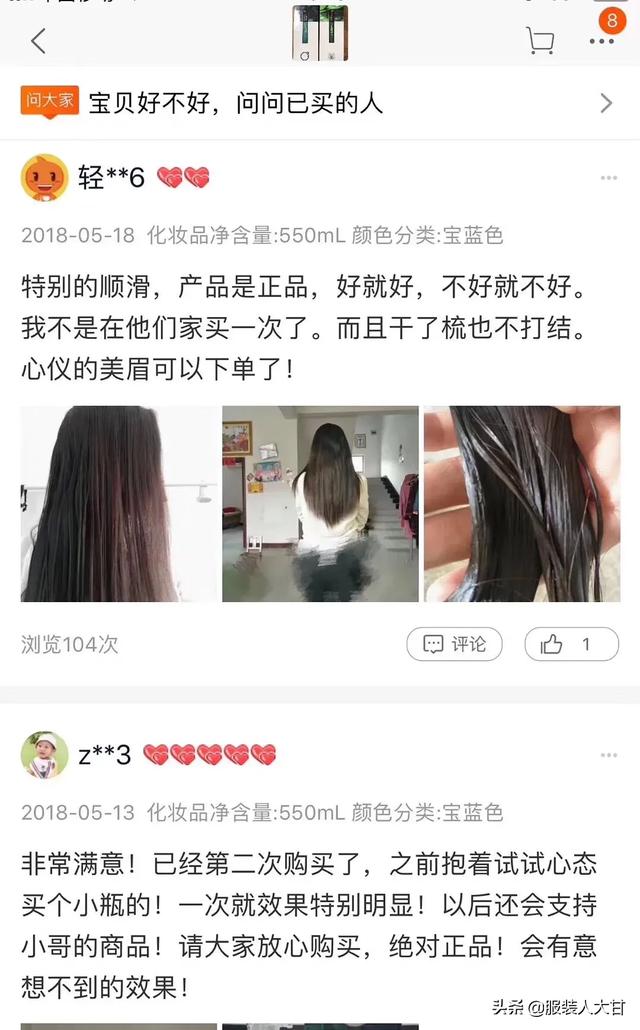Tap 评论 to comment on 轻**6's review
This screenshot has width=640, height=1030.
point(455,644)
